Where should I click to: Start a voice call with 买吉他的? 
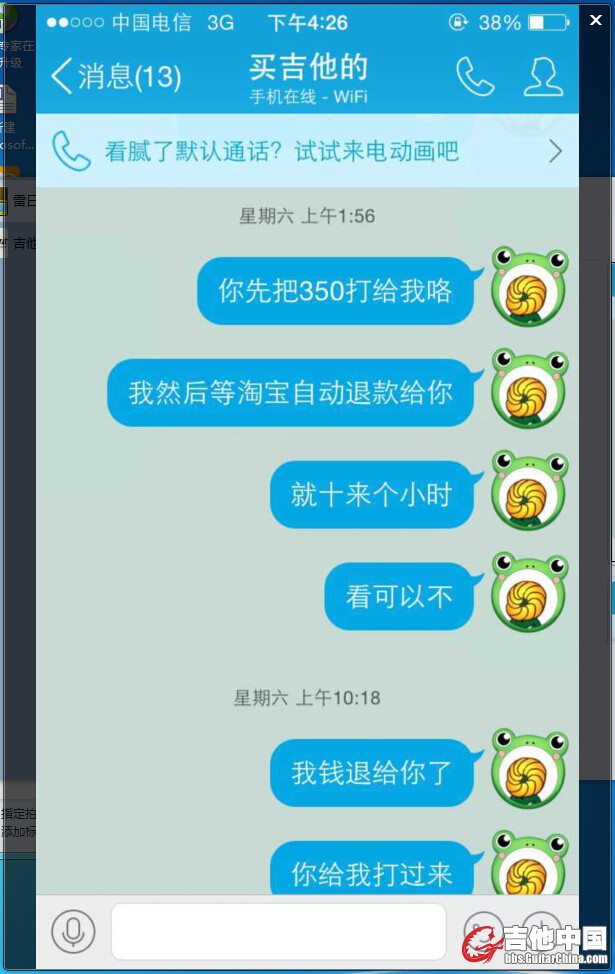click(475, 77)
